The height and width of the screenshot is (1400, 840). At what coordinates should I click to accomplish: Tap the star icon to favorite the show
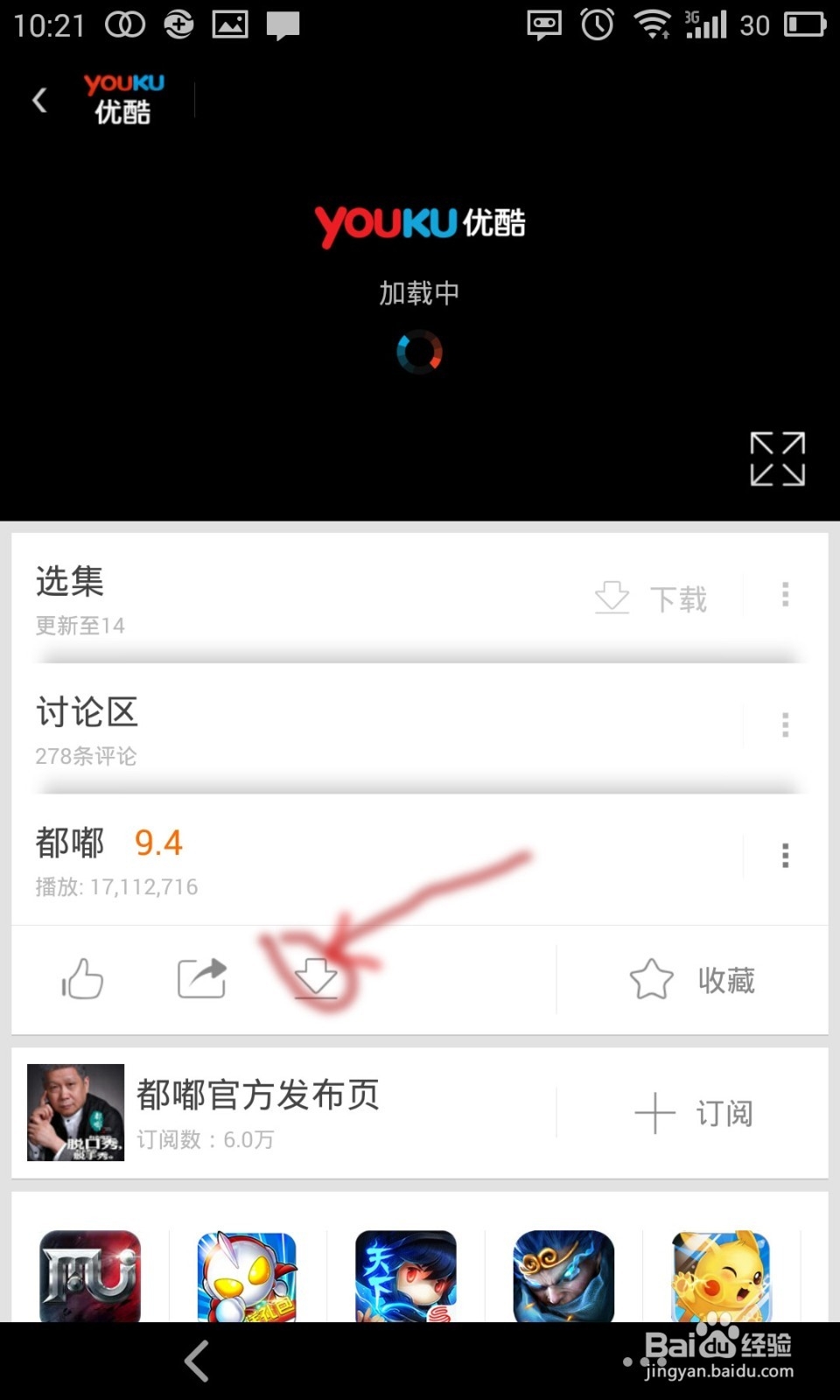pos(653,980)
